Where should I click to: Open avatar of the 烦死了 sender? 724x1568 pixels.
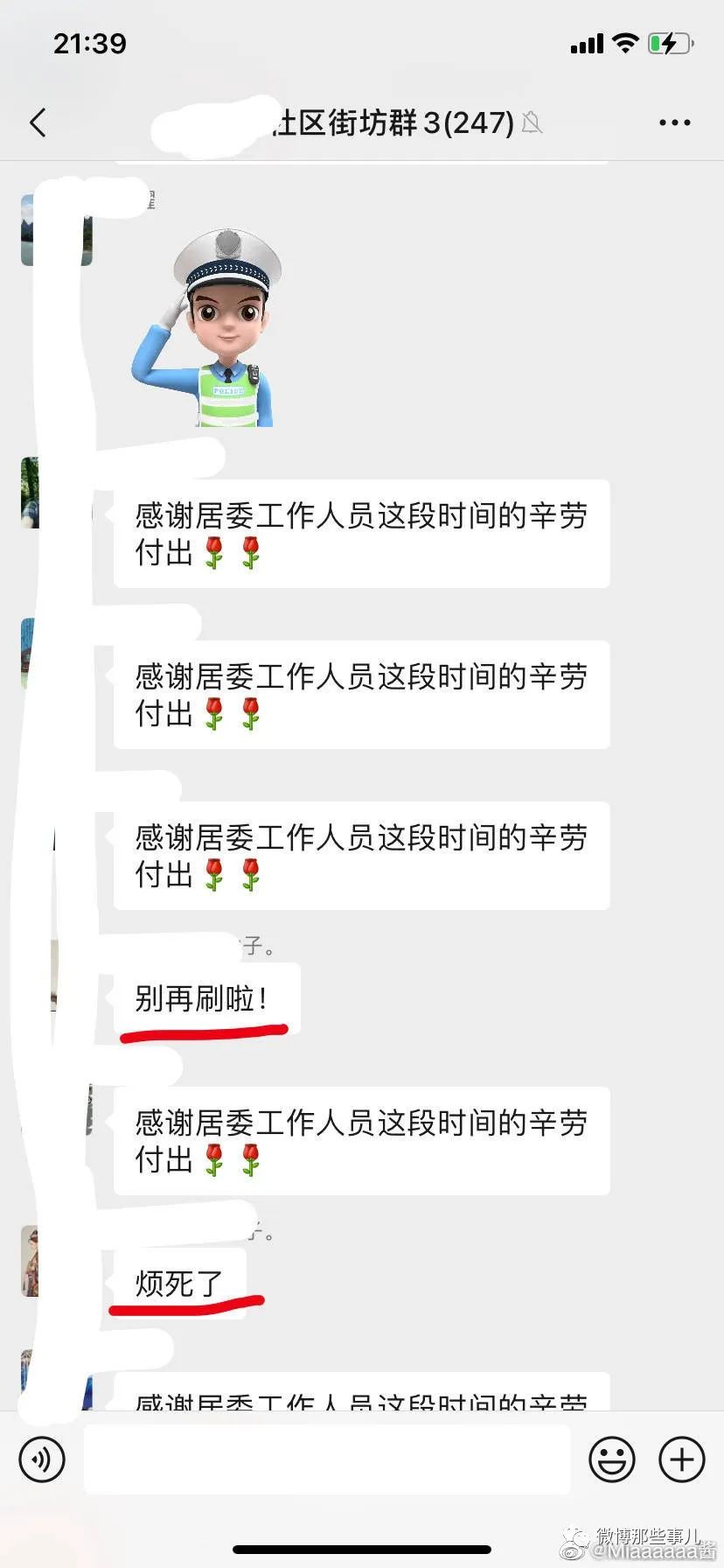click(31, 1260)
